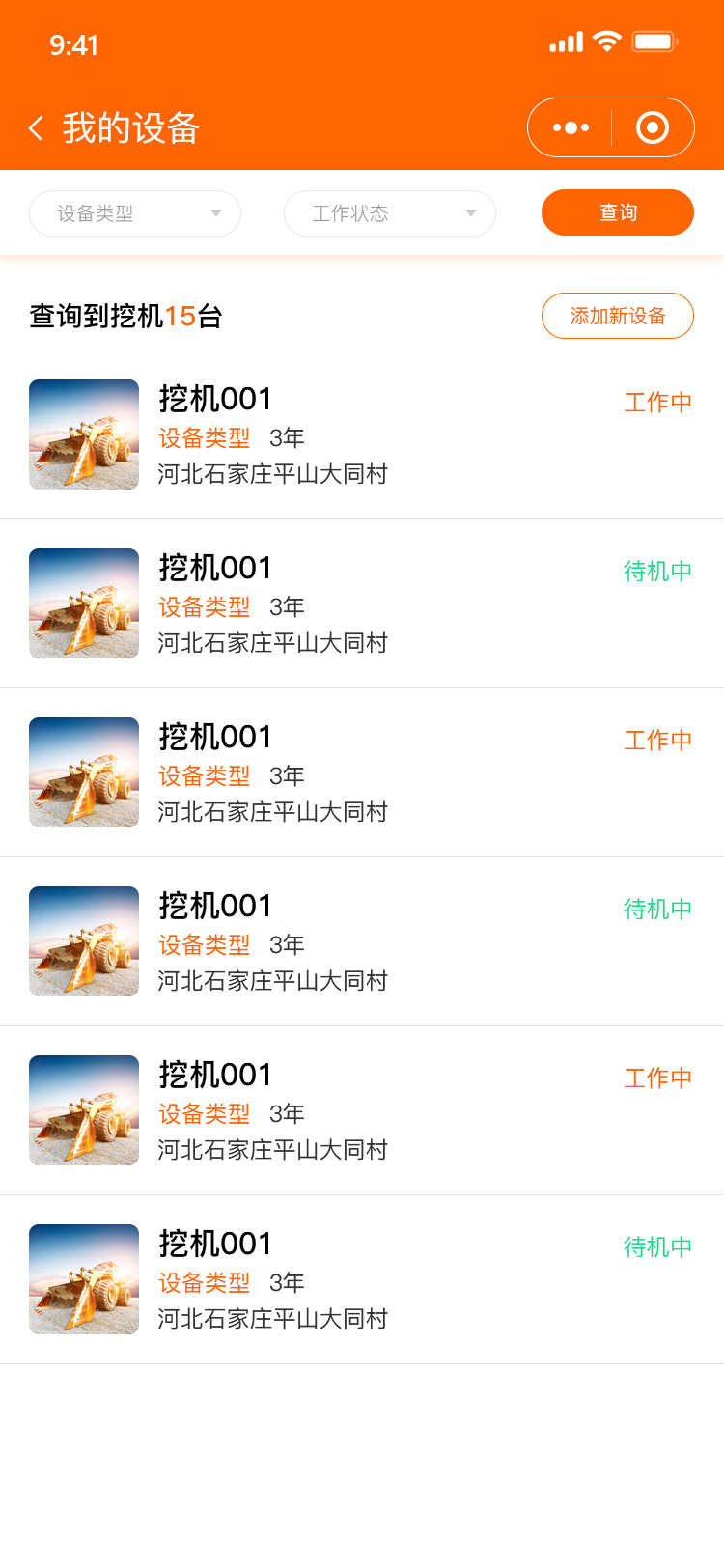The width and height of the screenshot is (724, 1568).
Task: Tap the 查询 button
Action: [x=618, y=212]
